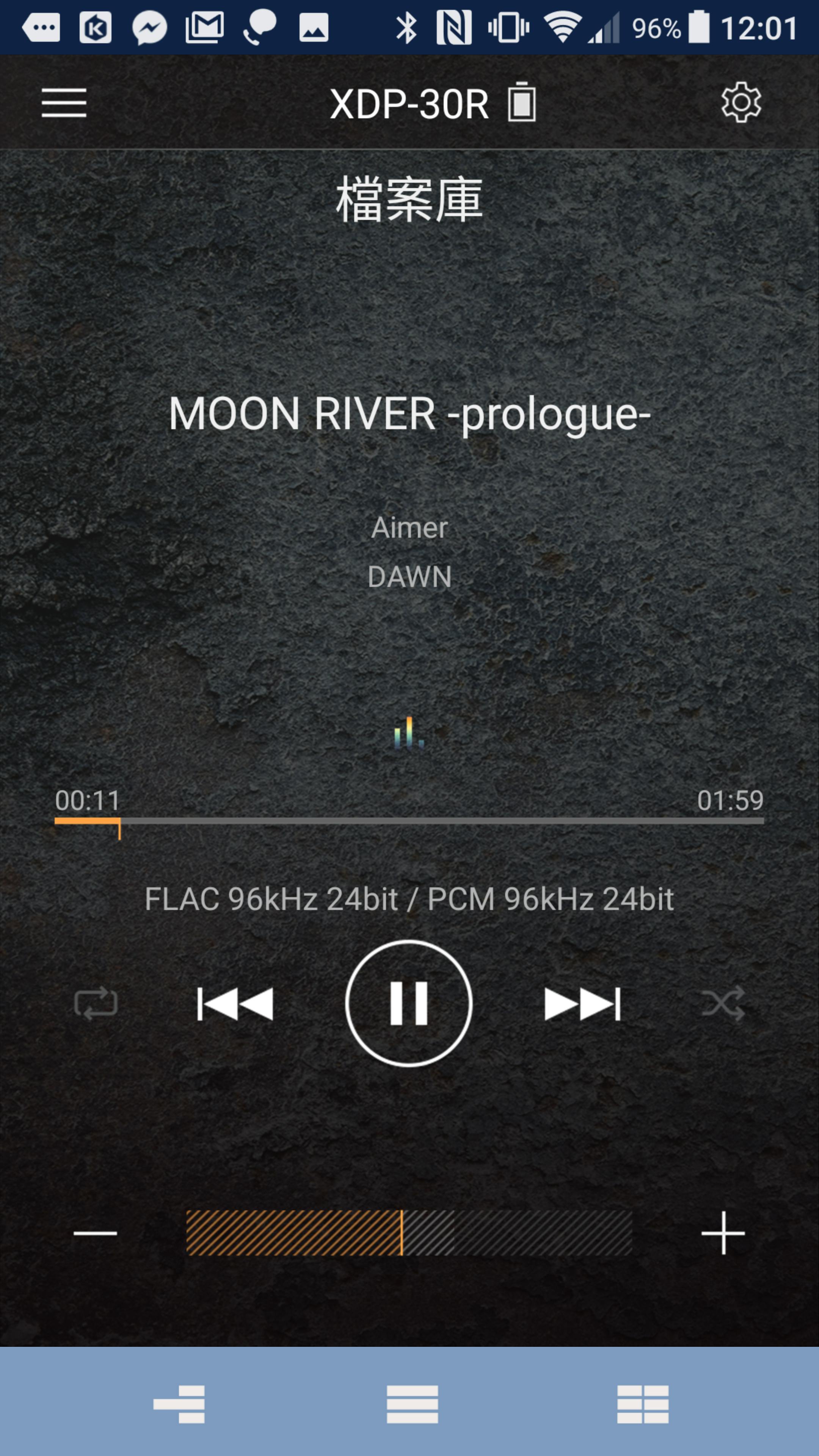819x1456 pixels.
Task: Pause MOON RIVER -prologue- playback
Action: (x=409, y=1003)
